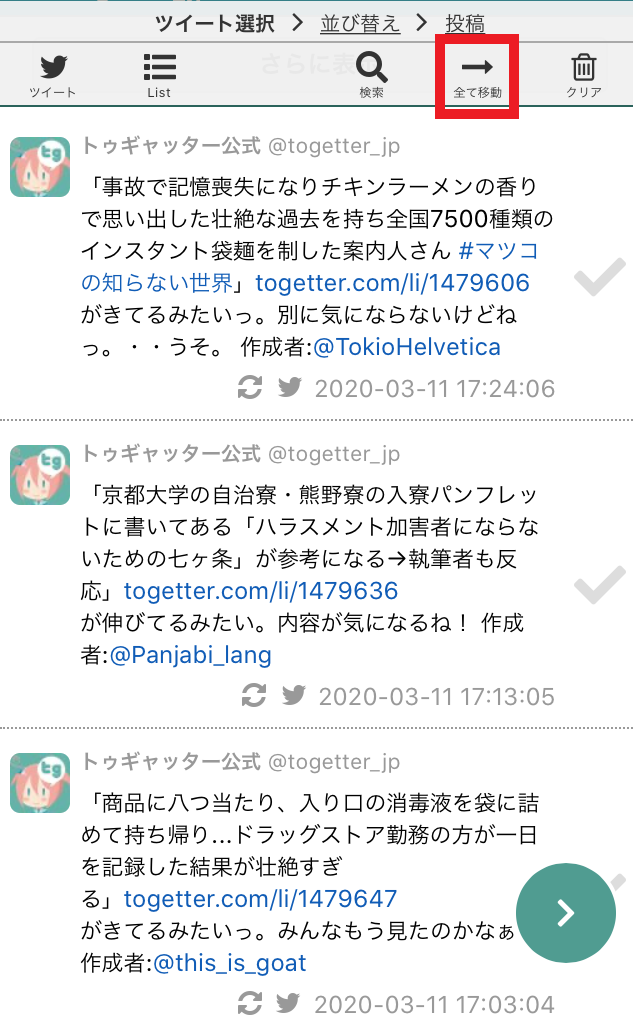Tap the 検索 search icon

(x=371, y=76)
